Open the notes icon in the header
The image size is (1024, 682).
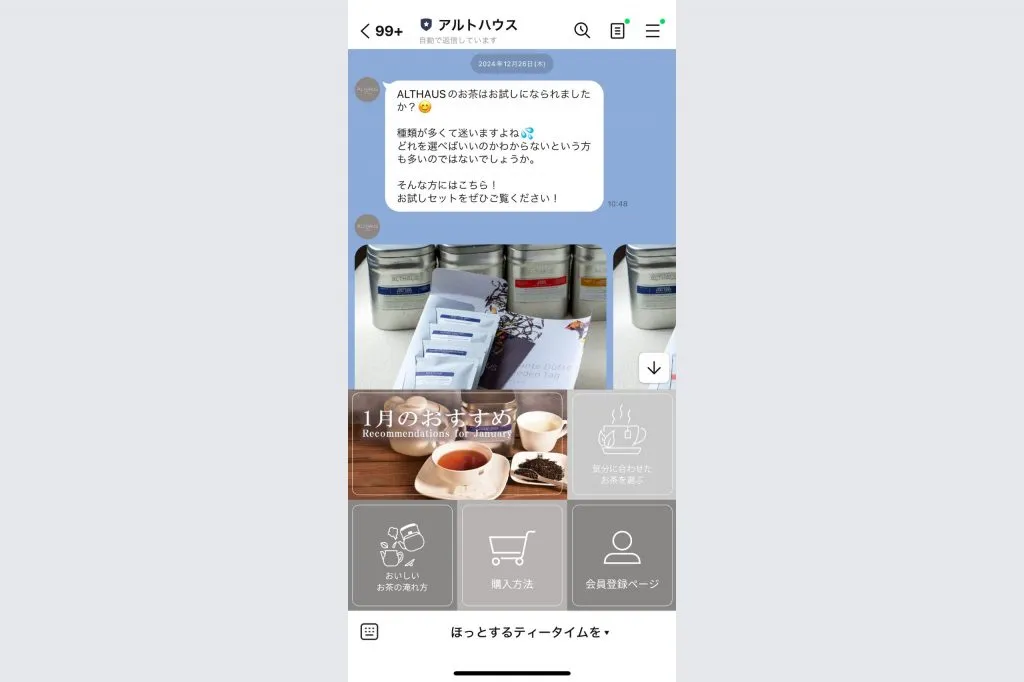618,31
